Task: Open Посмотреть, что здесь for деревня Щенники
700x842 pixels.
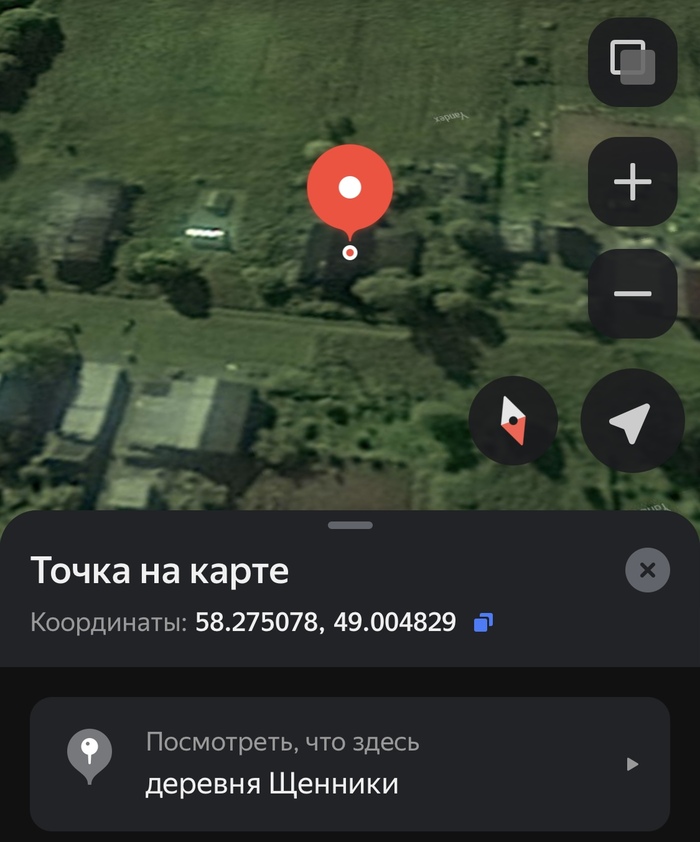Action: (350, 764)
